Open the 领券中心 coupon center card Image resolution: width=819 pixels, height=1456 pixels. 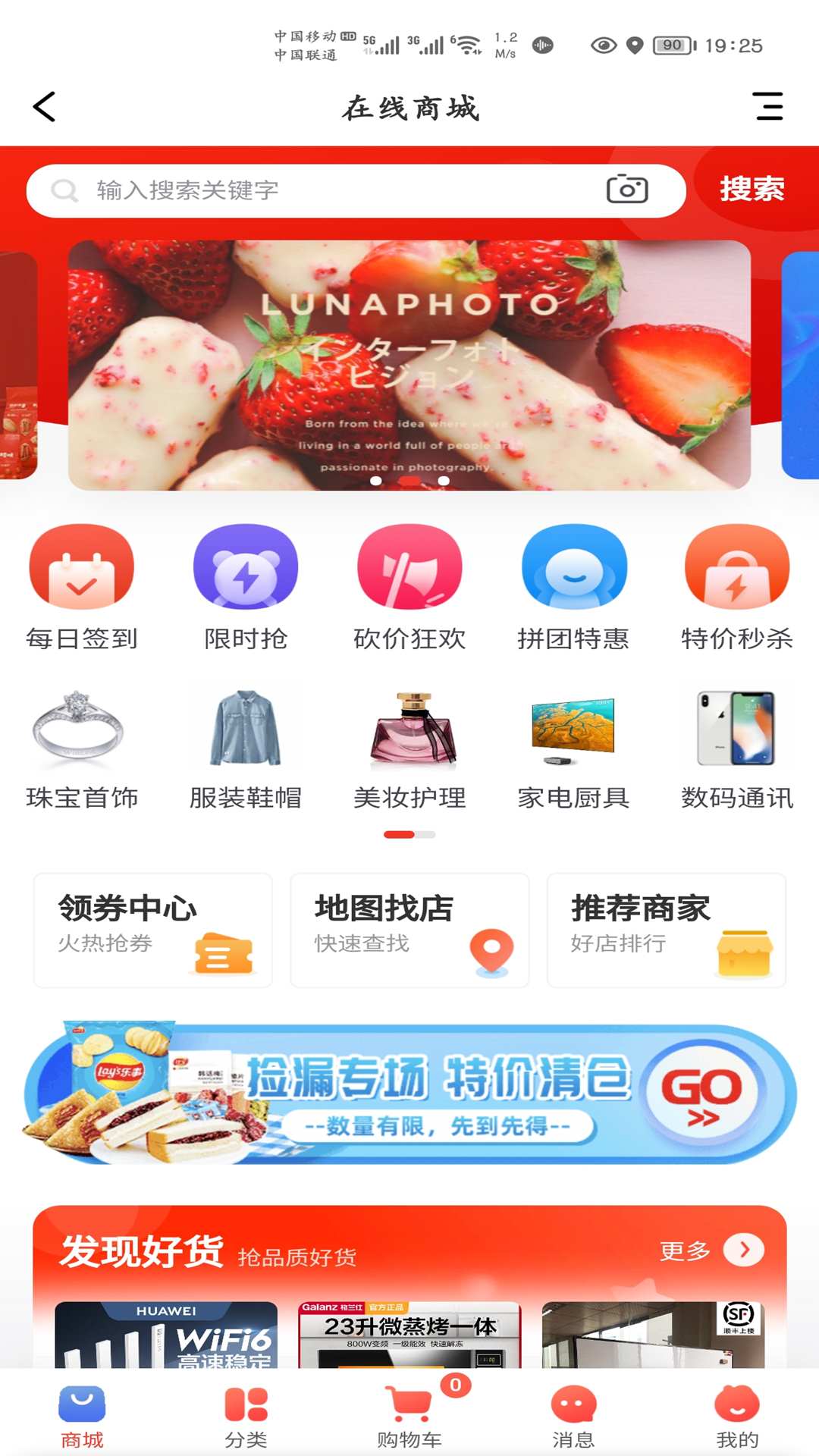153,930
